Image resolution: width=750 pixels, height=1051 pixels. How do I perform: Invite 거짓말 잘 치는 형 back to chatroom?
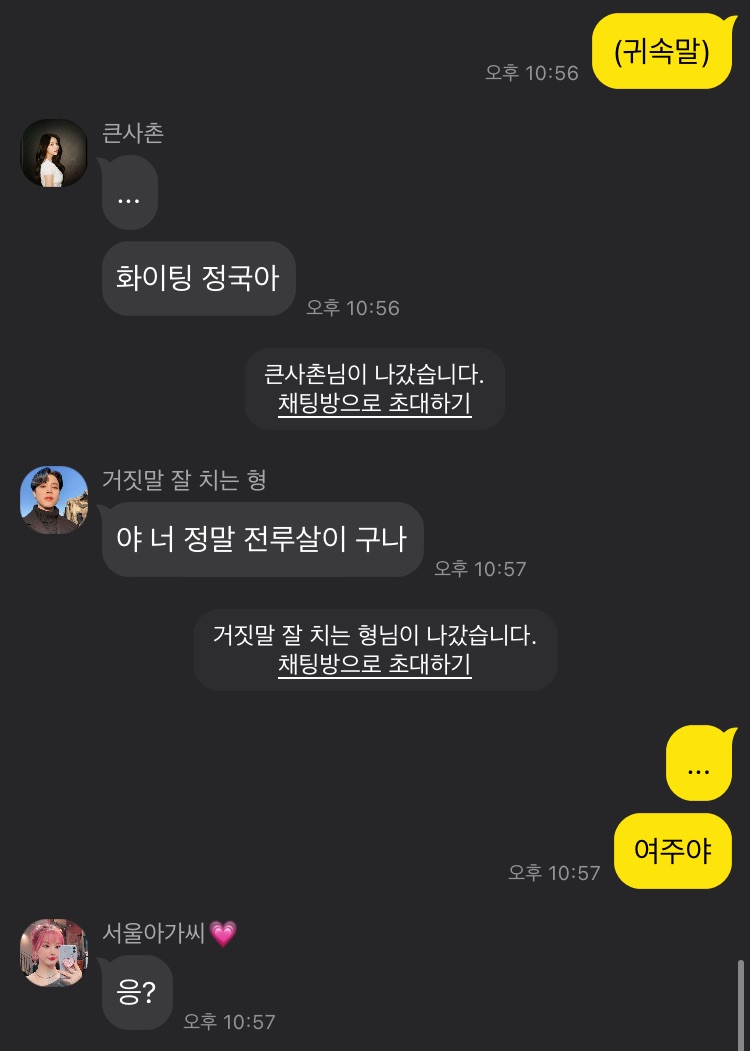375,664
